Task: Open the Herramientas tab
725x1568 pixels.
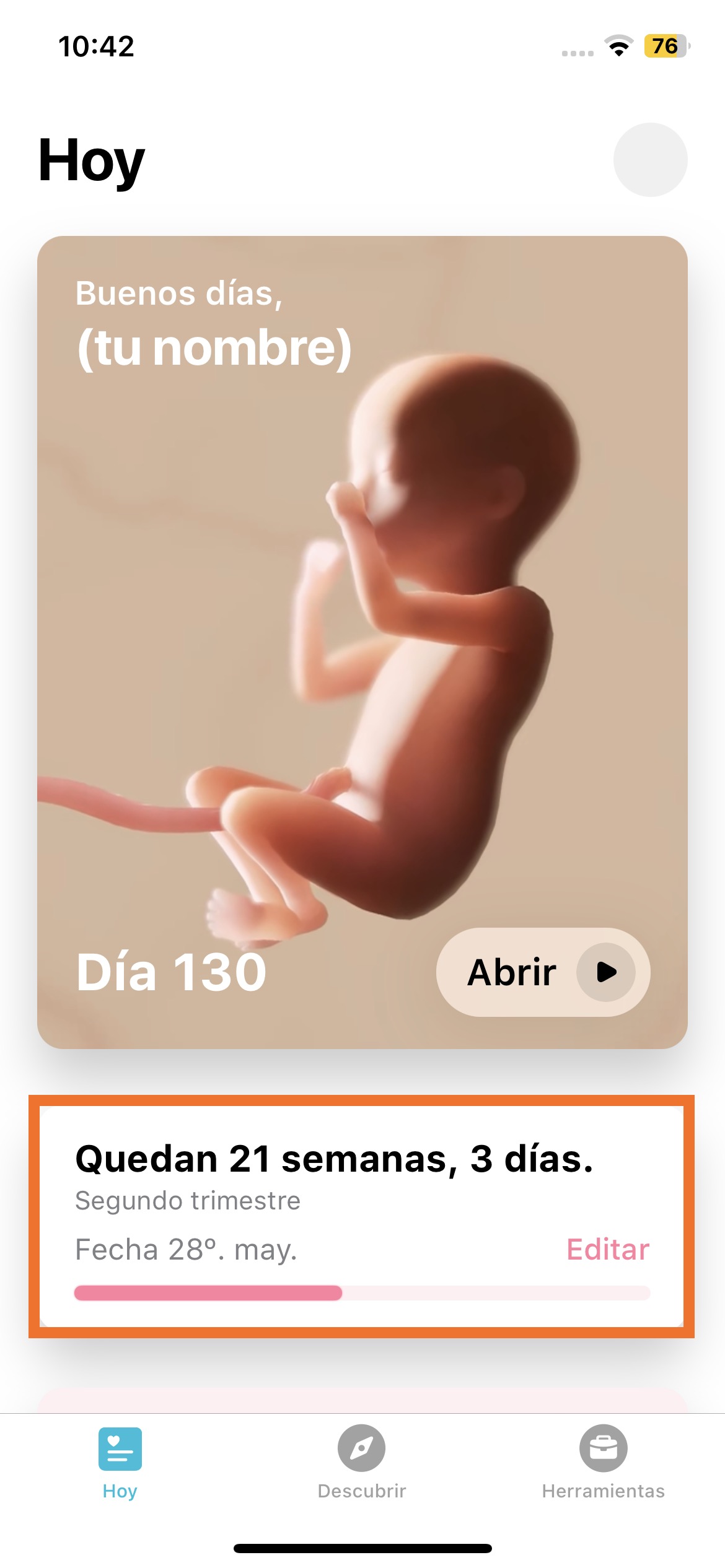Action: pyautogui.click(x=603, y=1461)
